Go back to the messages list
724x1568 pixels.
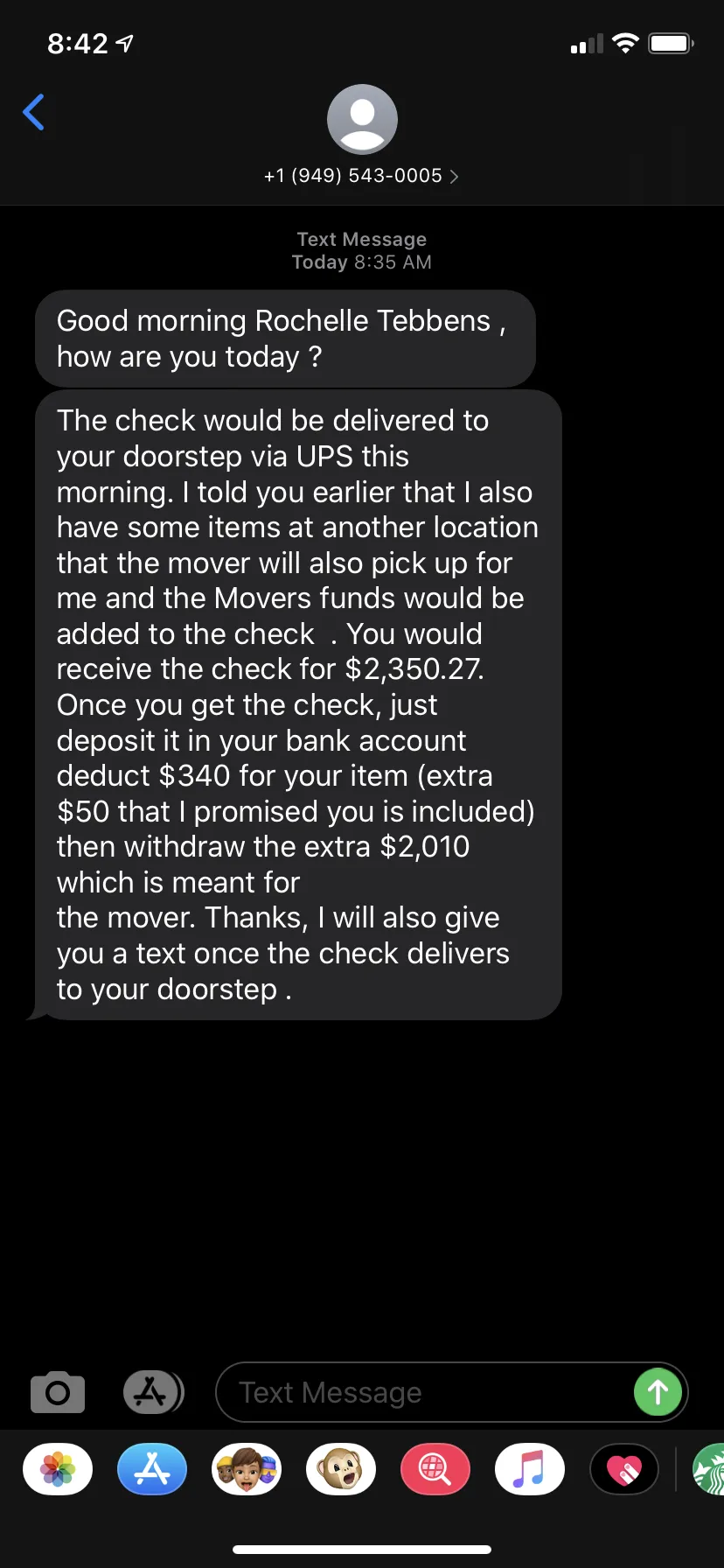click(33, 112)
